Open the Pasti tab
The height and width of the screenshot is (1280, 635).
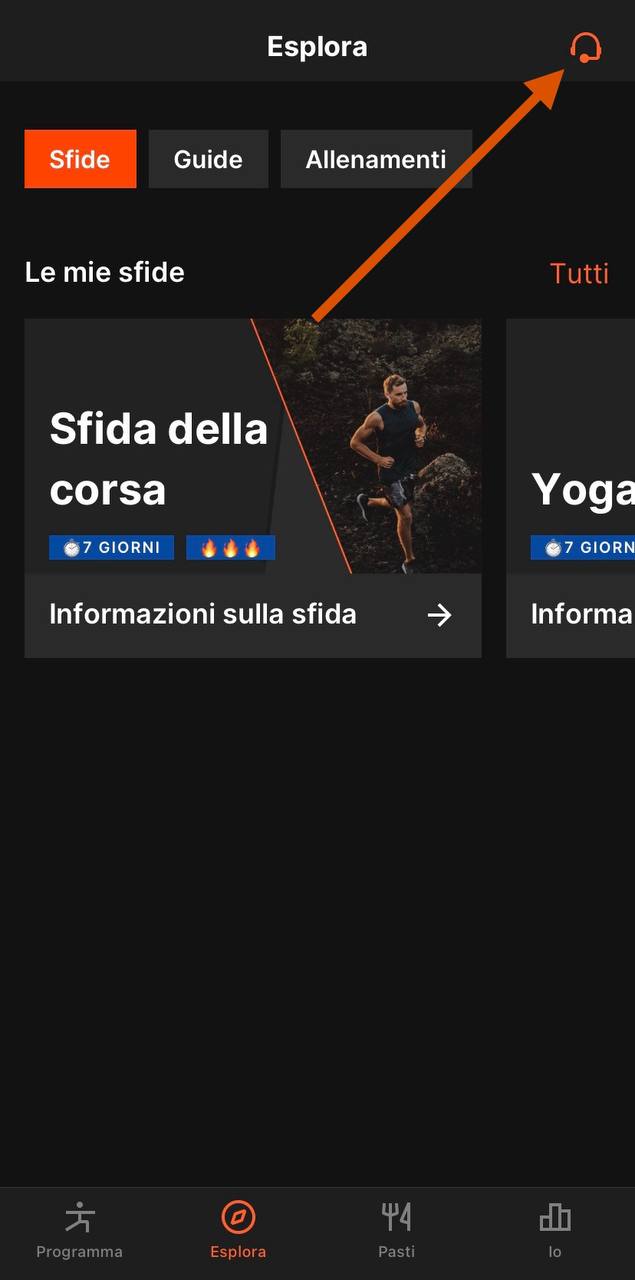[x=396, y=1230]
